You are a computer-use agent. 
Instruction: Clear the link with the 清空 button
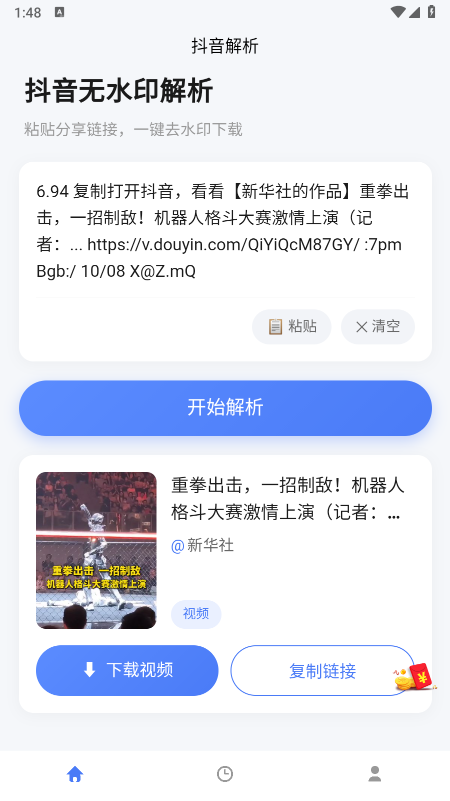pyautogui.click(x=377, y=326)
